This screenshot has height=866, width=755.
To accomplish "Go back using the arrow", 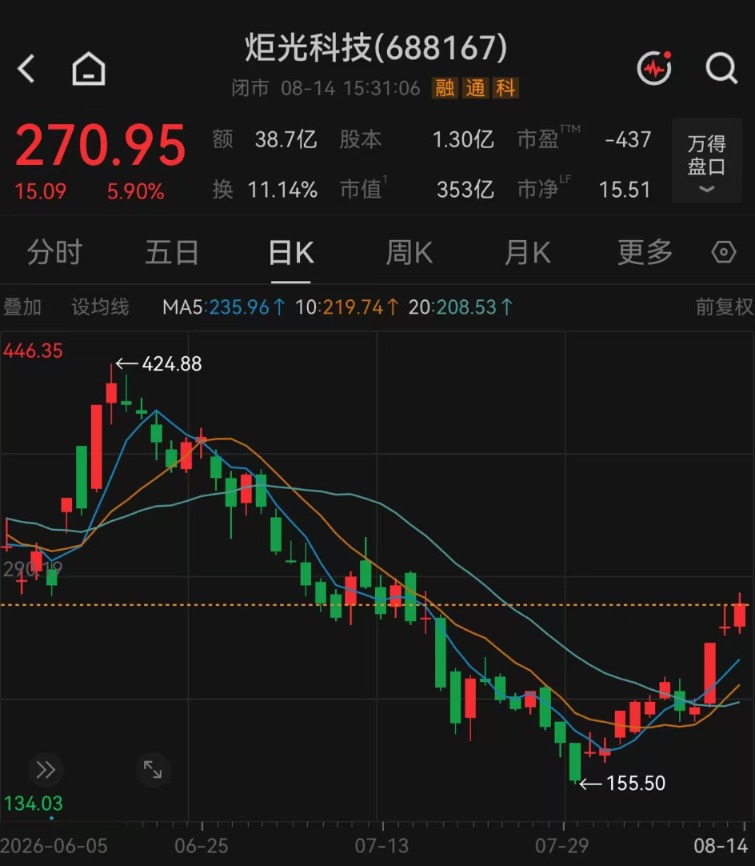I will pos(26,69).
